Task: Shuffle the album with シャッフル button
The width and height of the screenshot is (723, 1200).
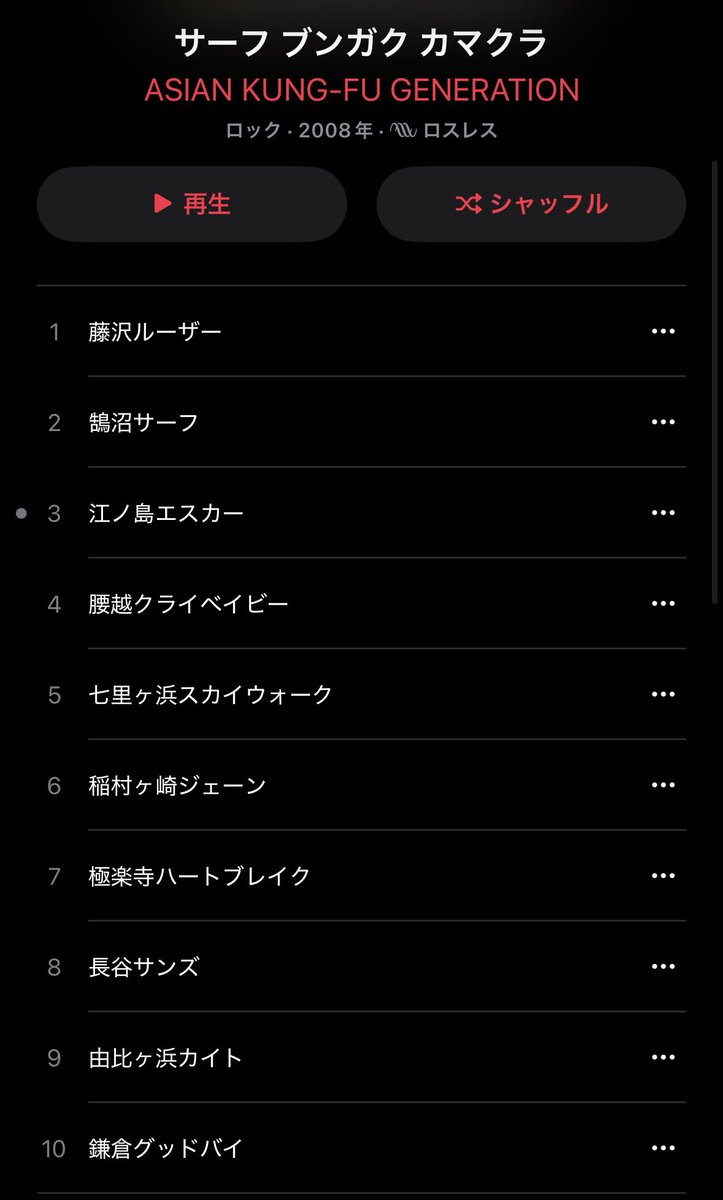Action: click(531, 204)
